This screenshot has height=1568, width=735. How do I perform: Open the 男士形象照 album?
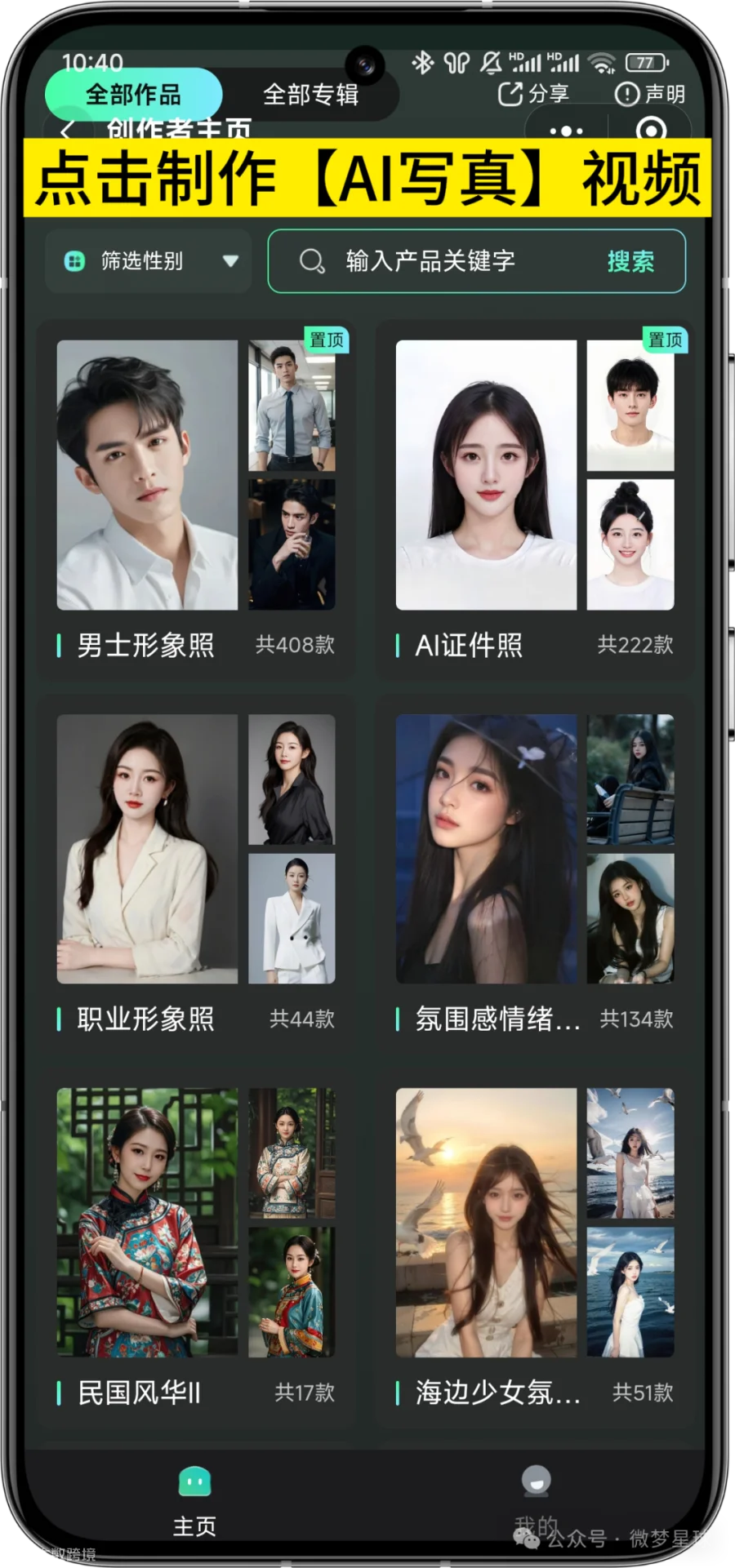196,500
